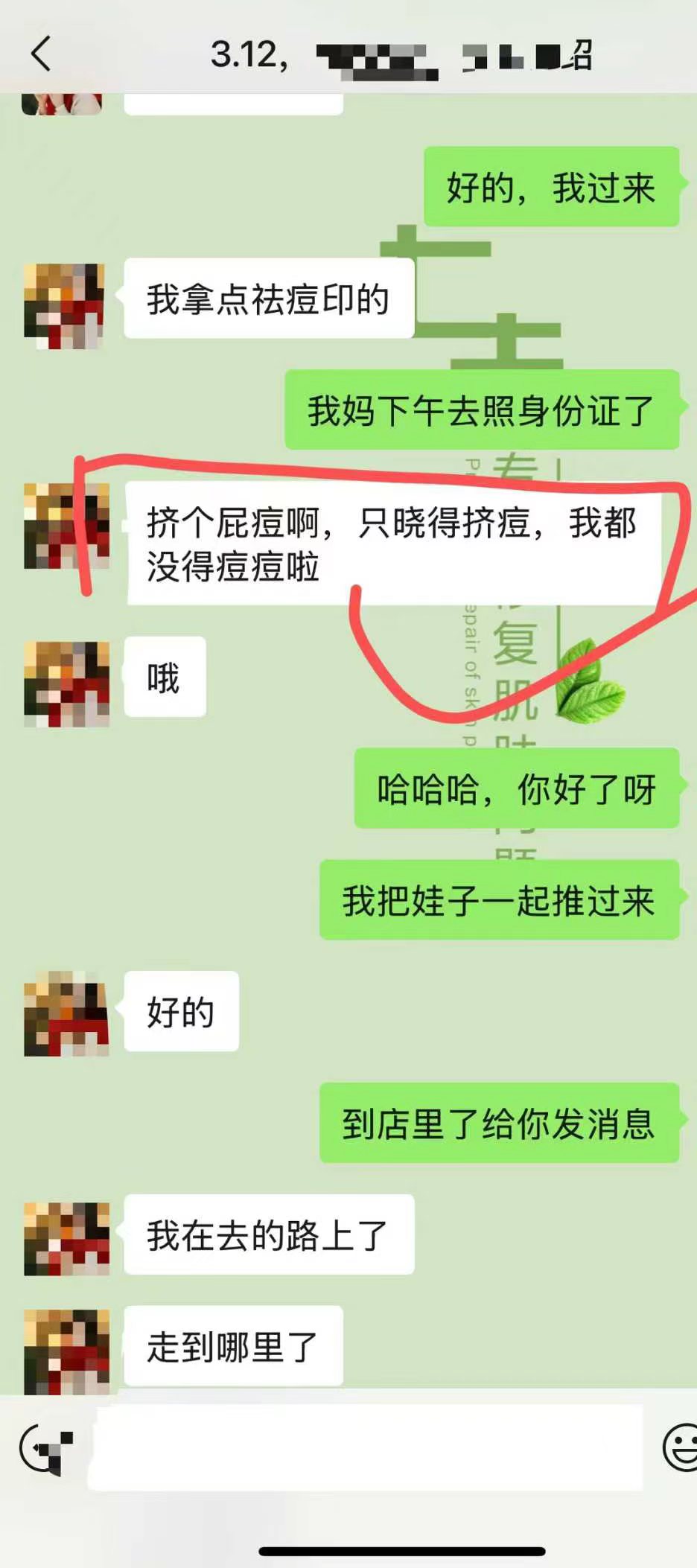Open the emoji picker
The image size is (697, 1568).
coord(679,1448)
